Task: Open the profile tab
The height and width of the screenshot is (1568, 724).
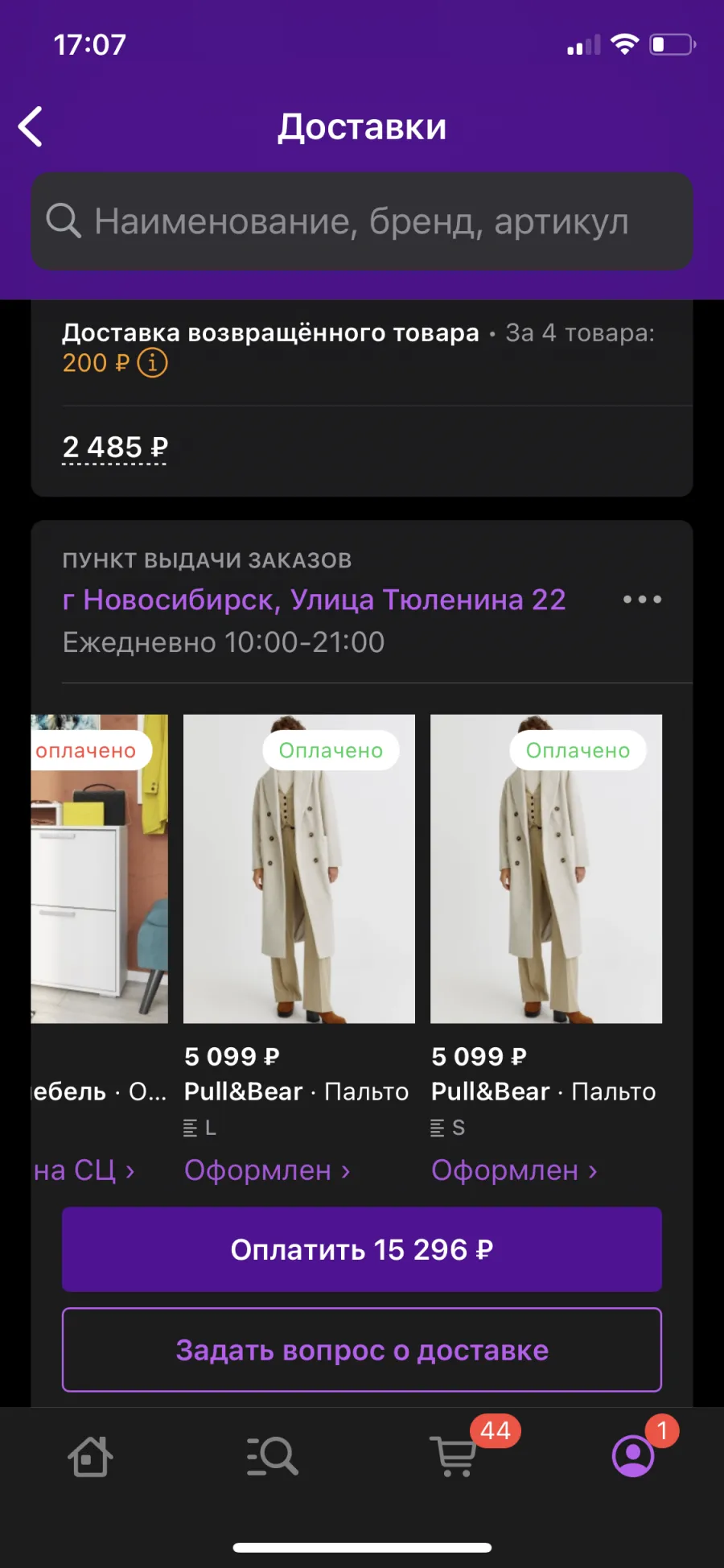Action: pos(633,1456)
